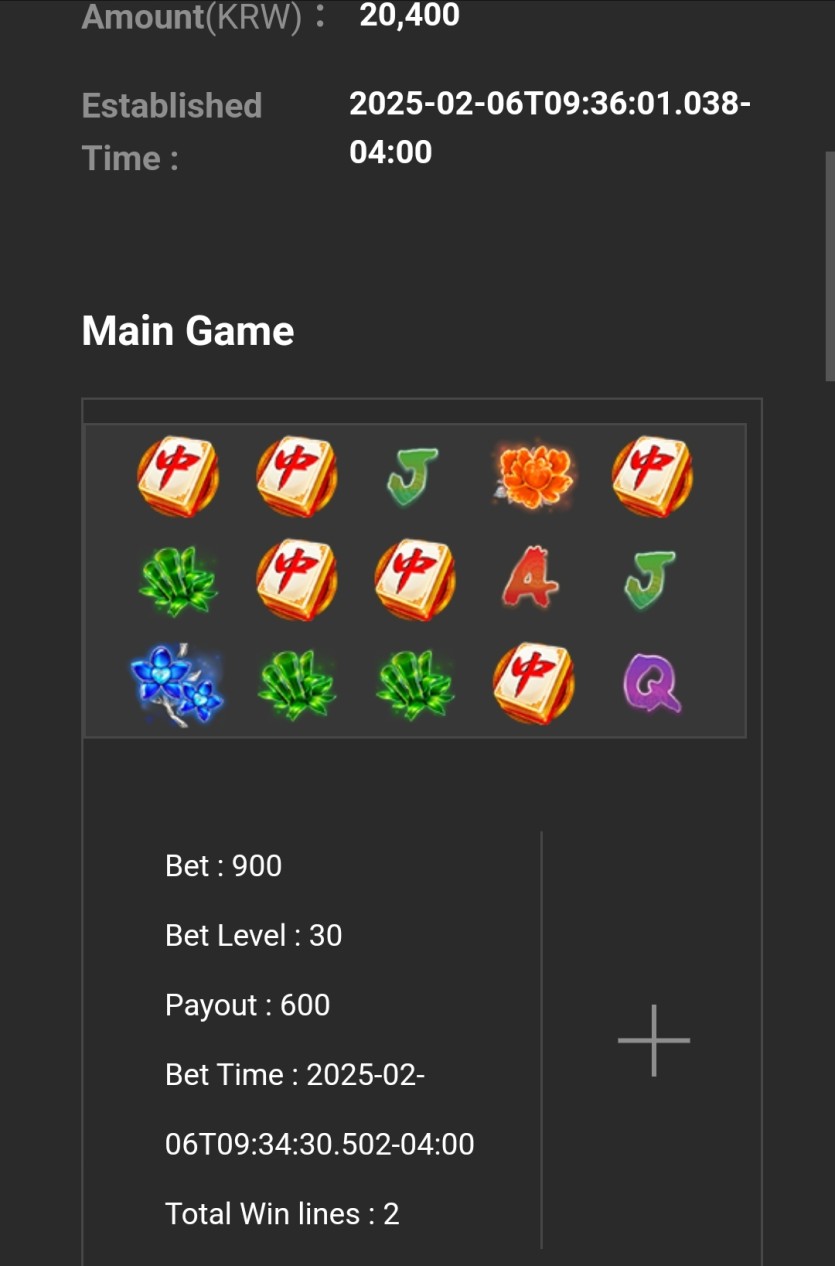Expand the Main Game details with plus icon

click(653, 1040)
